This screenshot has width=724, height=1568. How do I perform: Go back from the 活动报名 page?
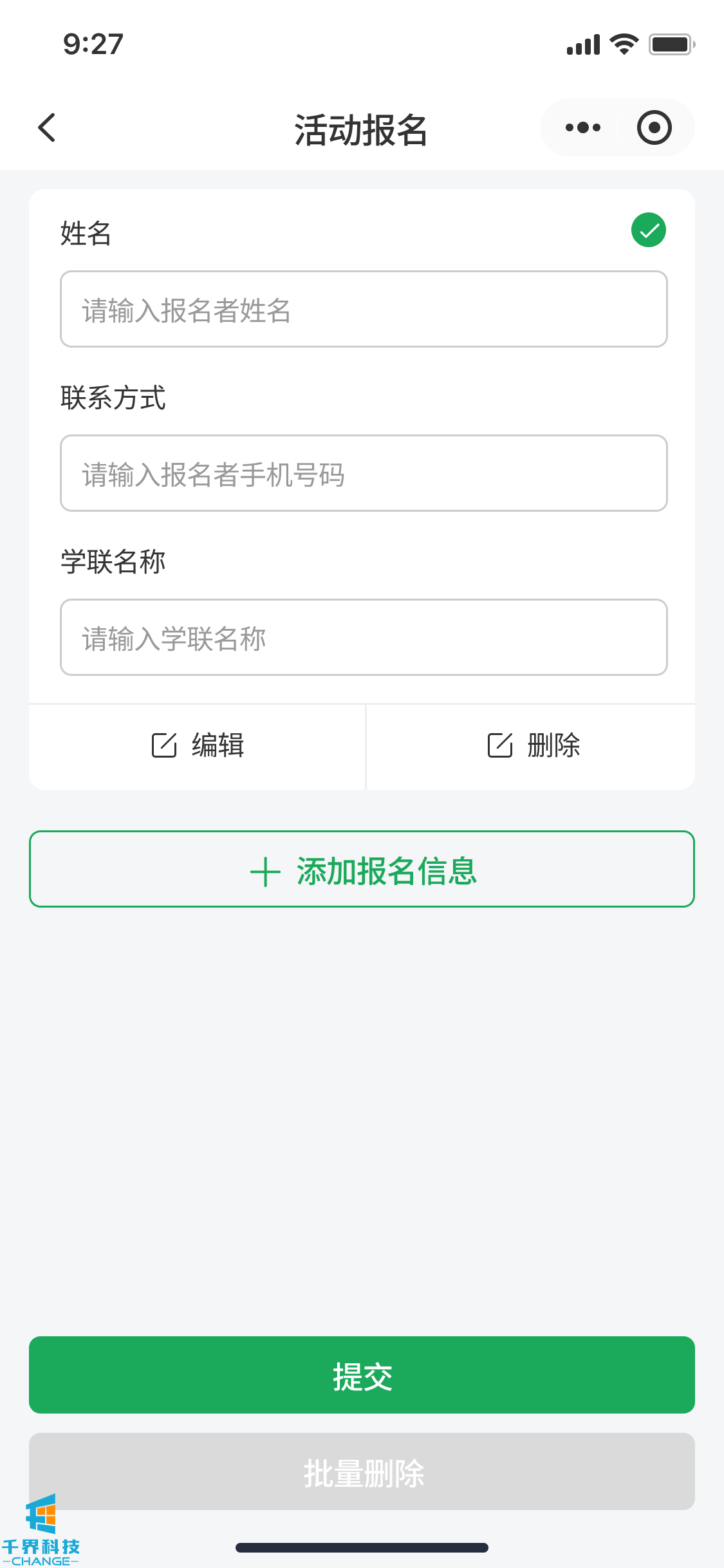click(47, 127)
